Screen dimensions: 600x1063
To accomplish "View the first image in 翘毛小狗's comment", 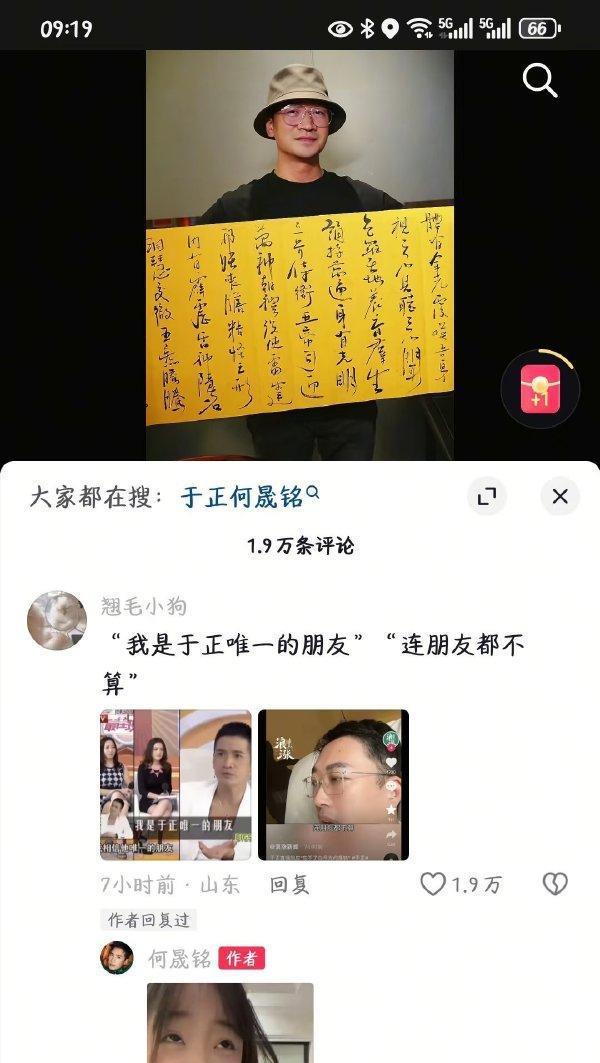I will pyautogui.click(x=176, y=785).
